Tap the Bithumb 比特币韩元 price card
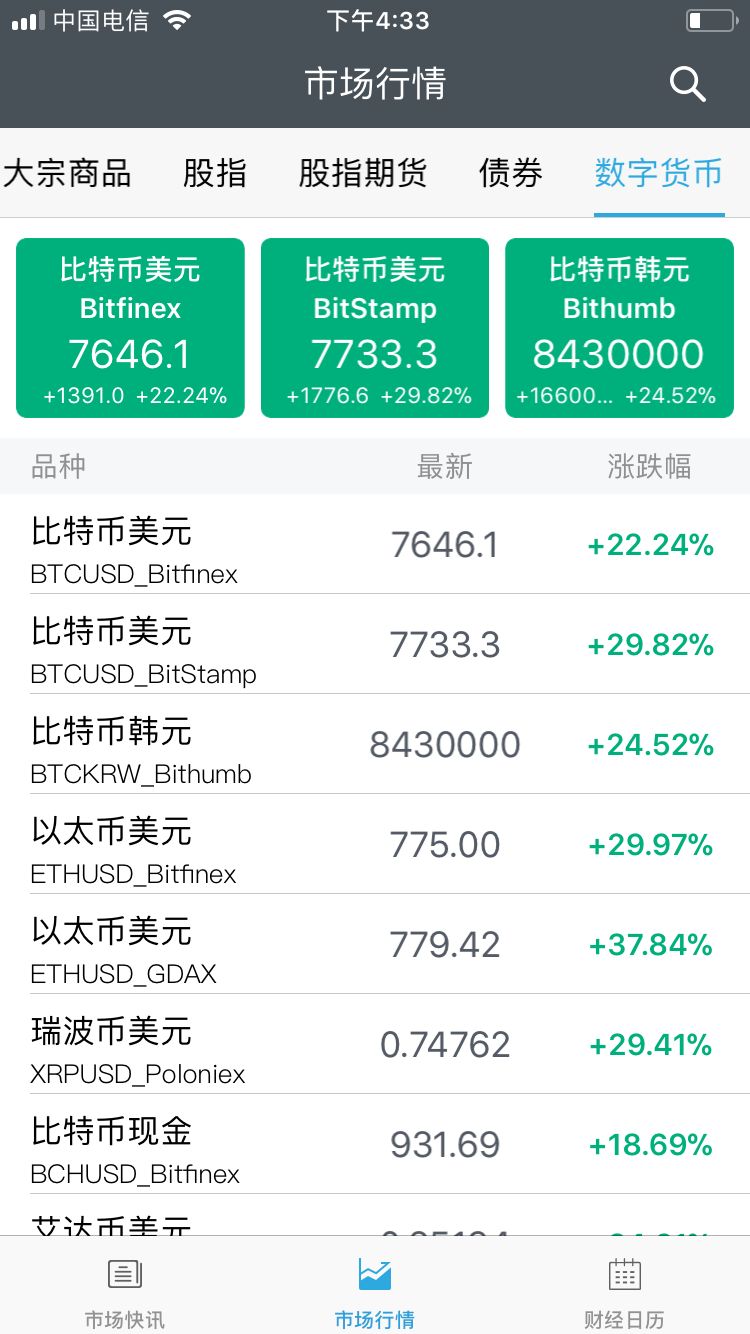 [x=620, y=327]
